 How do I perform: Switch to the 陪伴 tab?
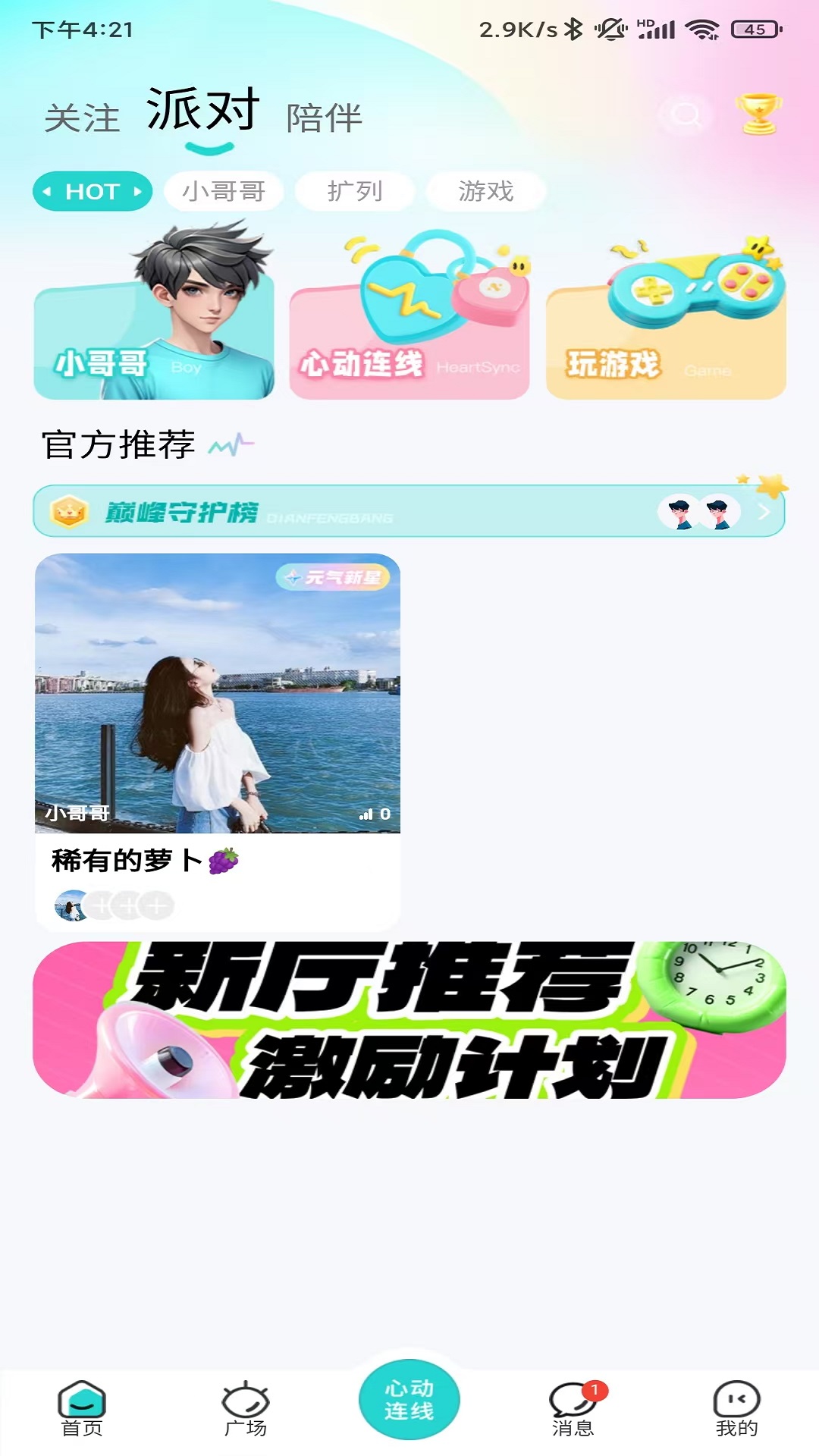pyautogui.click(x=324, y=118)
